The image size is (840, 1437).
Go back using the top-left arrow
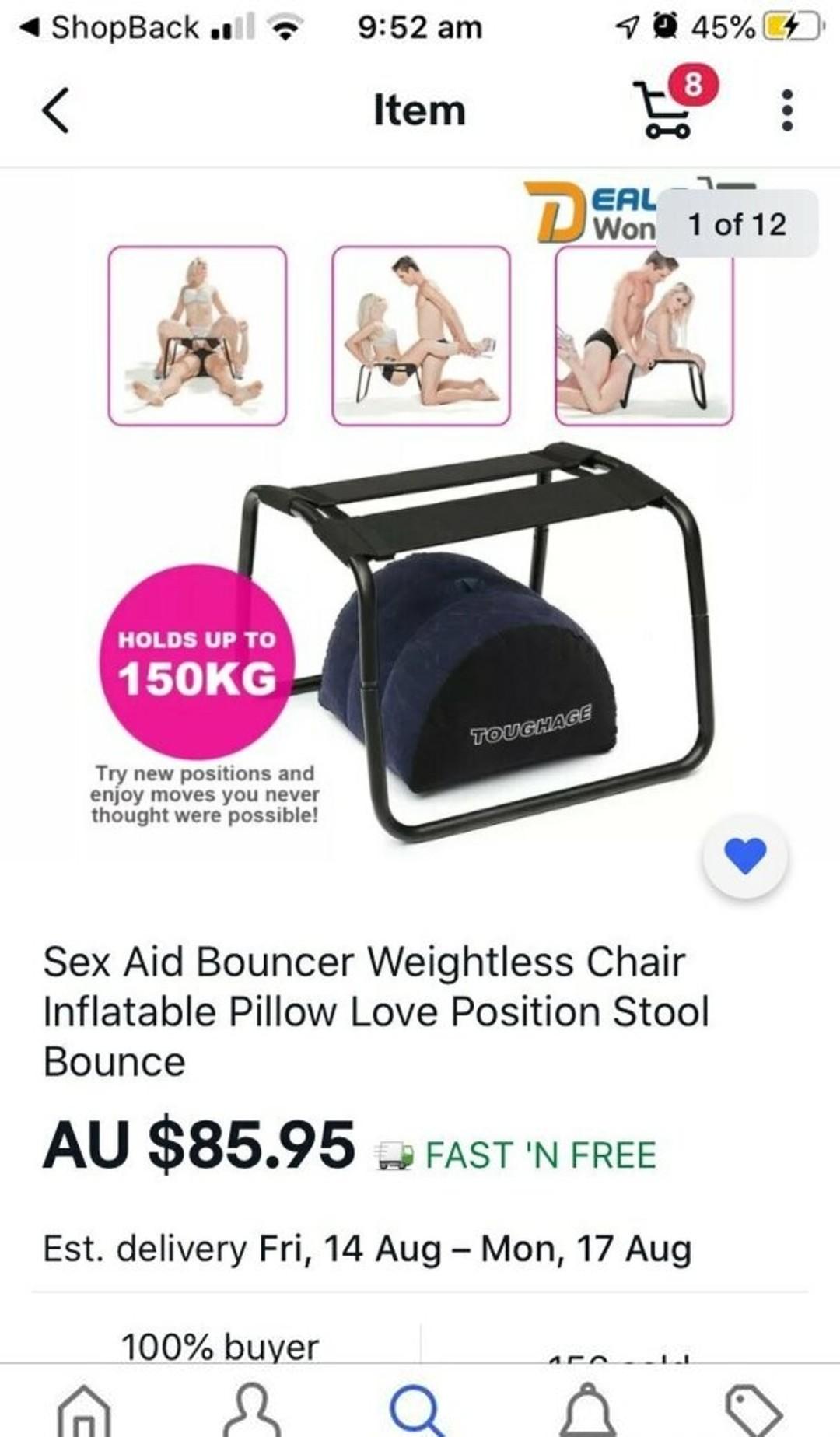pos(55,110)
